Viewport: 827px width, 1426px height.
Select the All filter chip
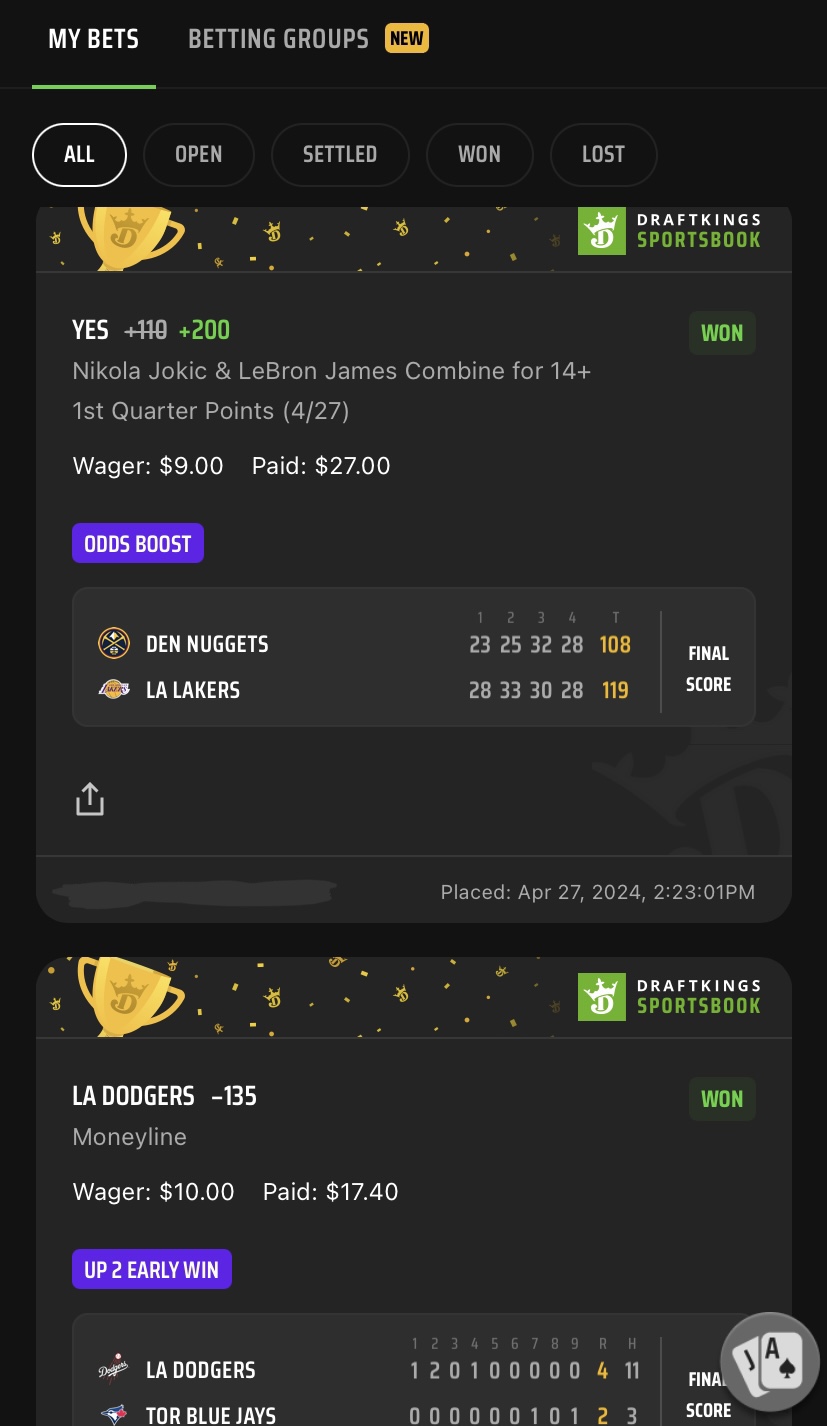pyautogui.click(x=79, y=155)
